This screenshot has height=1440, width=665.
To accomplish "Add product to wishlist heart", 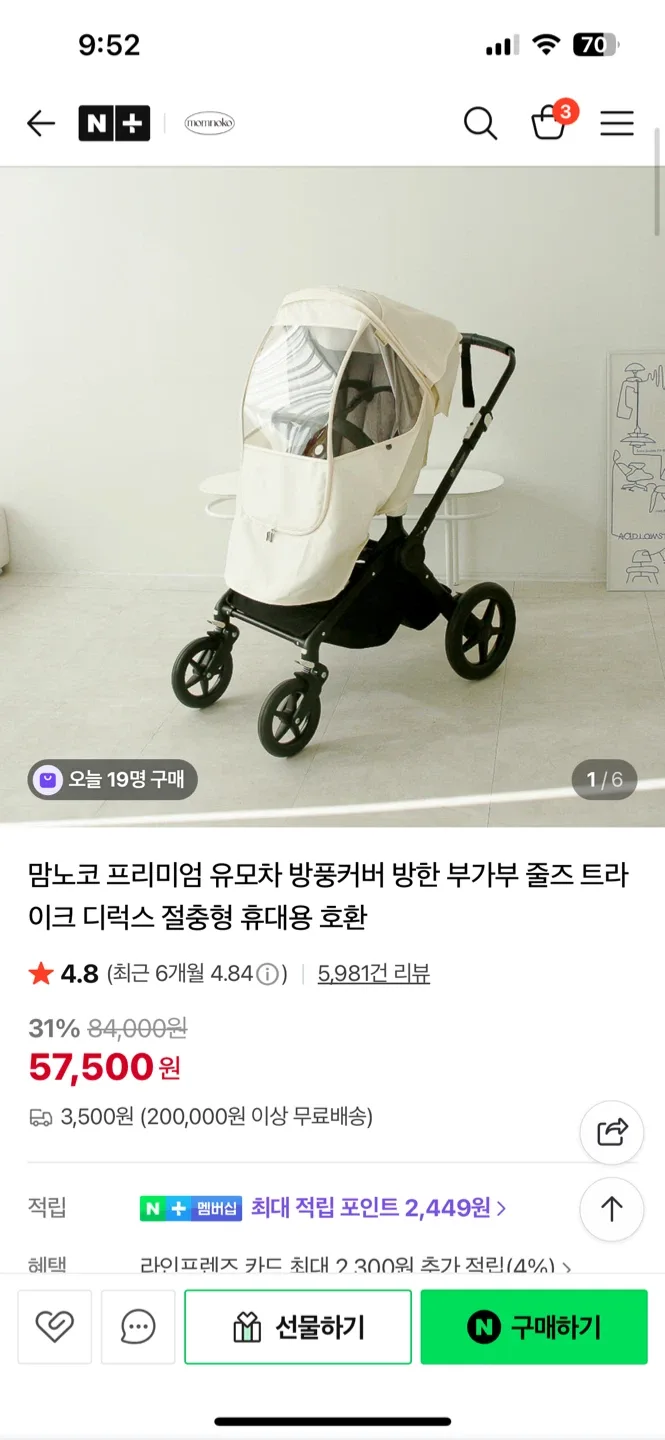I will (x=55, y=1327).
